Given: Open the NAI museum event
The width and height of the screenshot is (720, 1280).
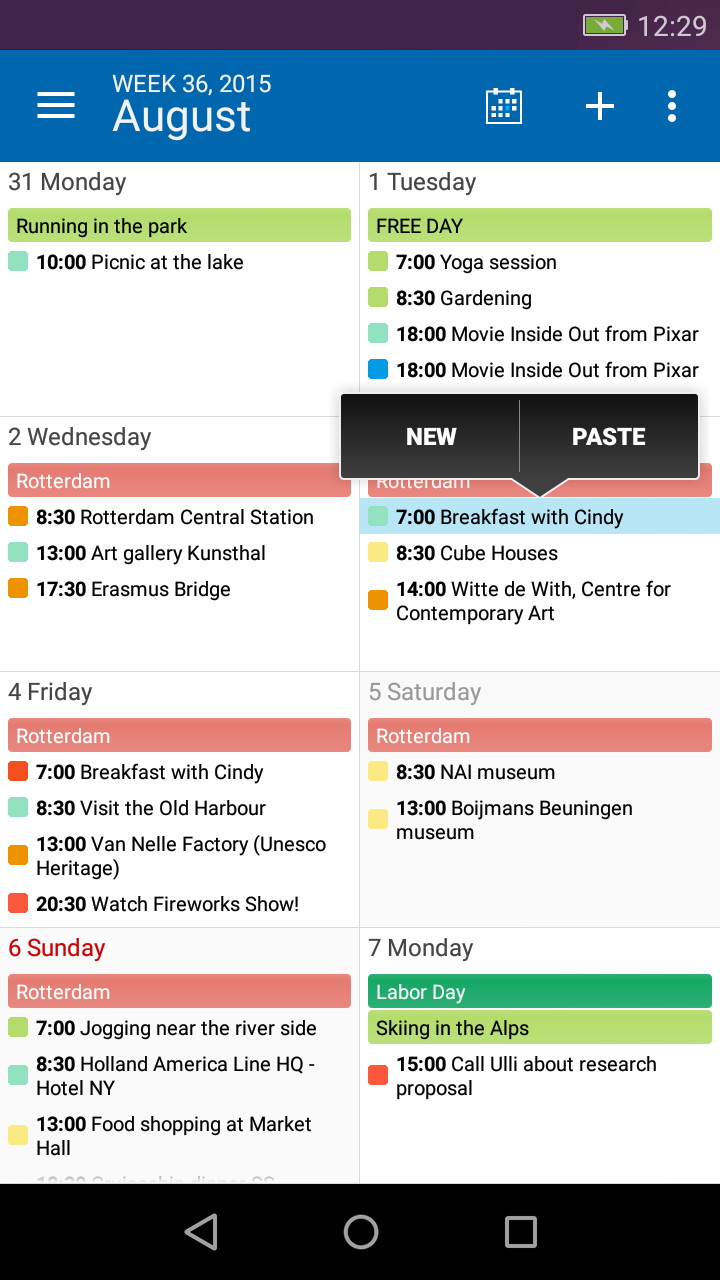Looking at the screenshot, I should 475,772.
